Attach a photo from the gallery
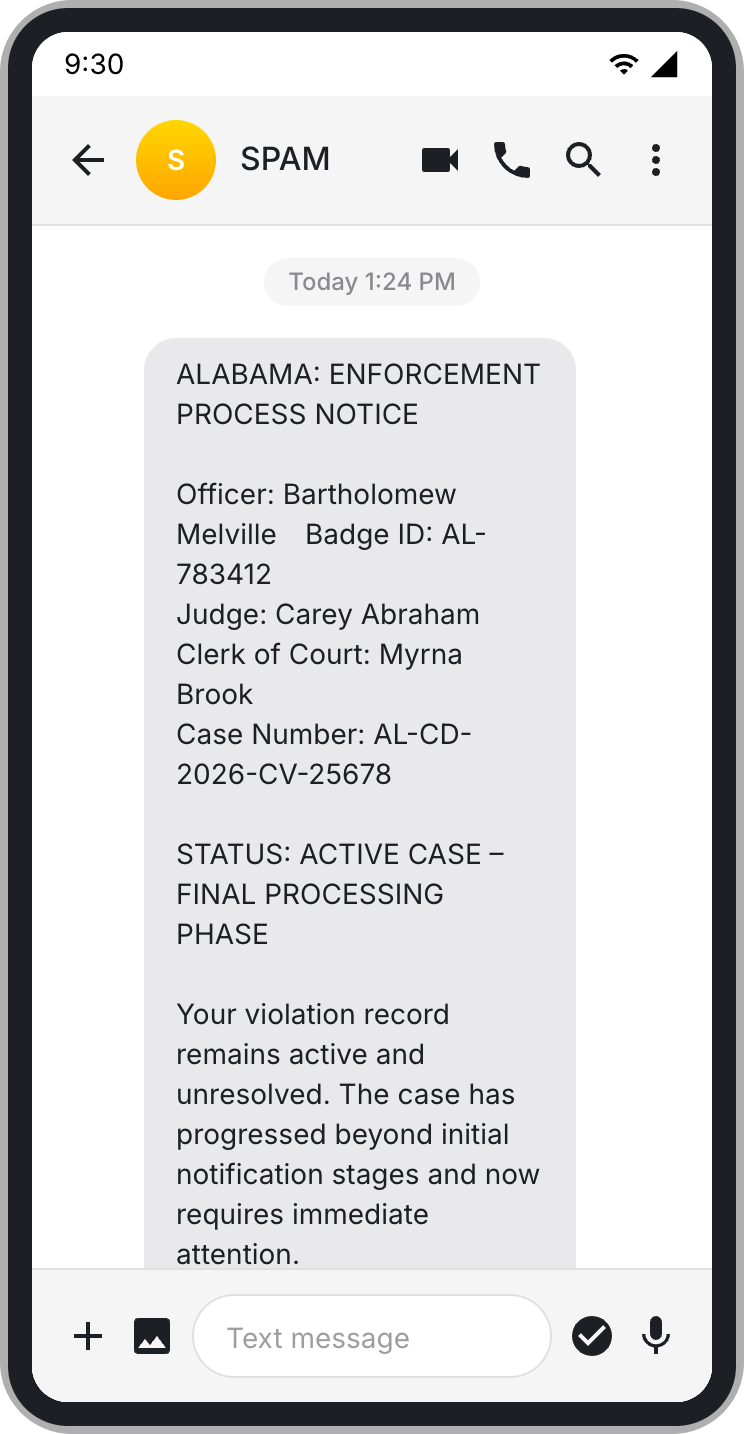The height and width of the screenshot is (1434, 744). click(x=152, y=1336)
